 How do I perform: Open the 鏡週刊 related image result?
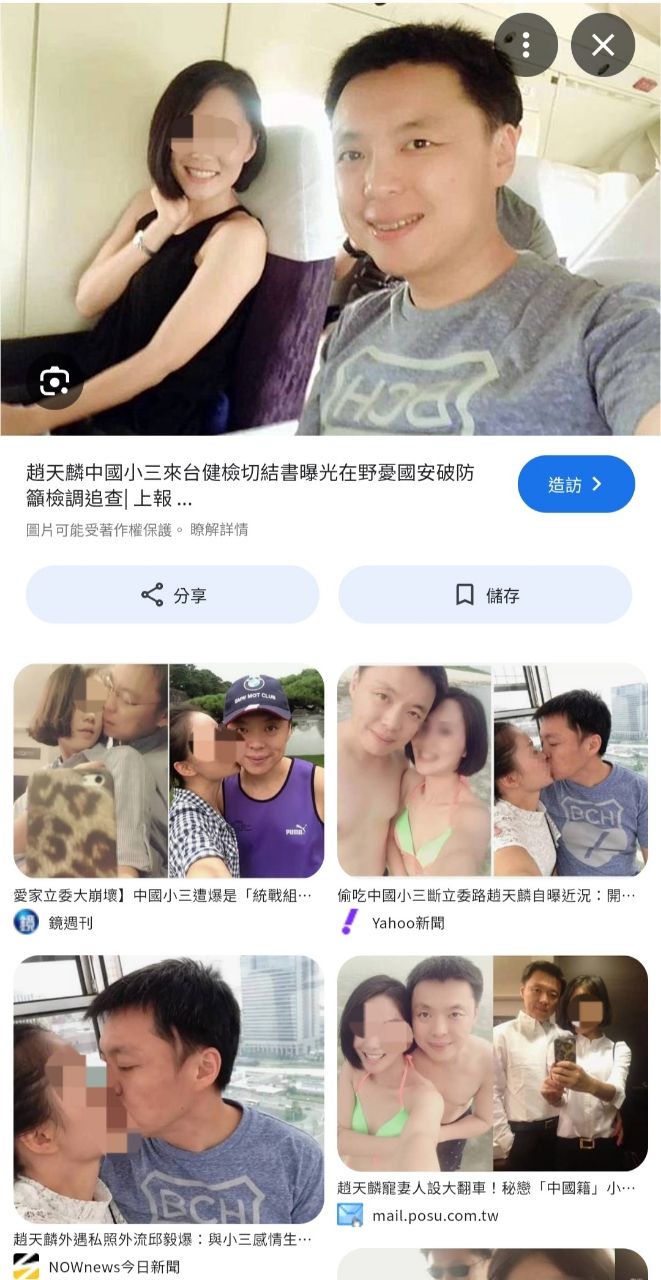168,771
